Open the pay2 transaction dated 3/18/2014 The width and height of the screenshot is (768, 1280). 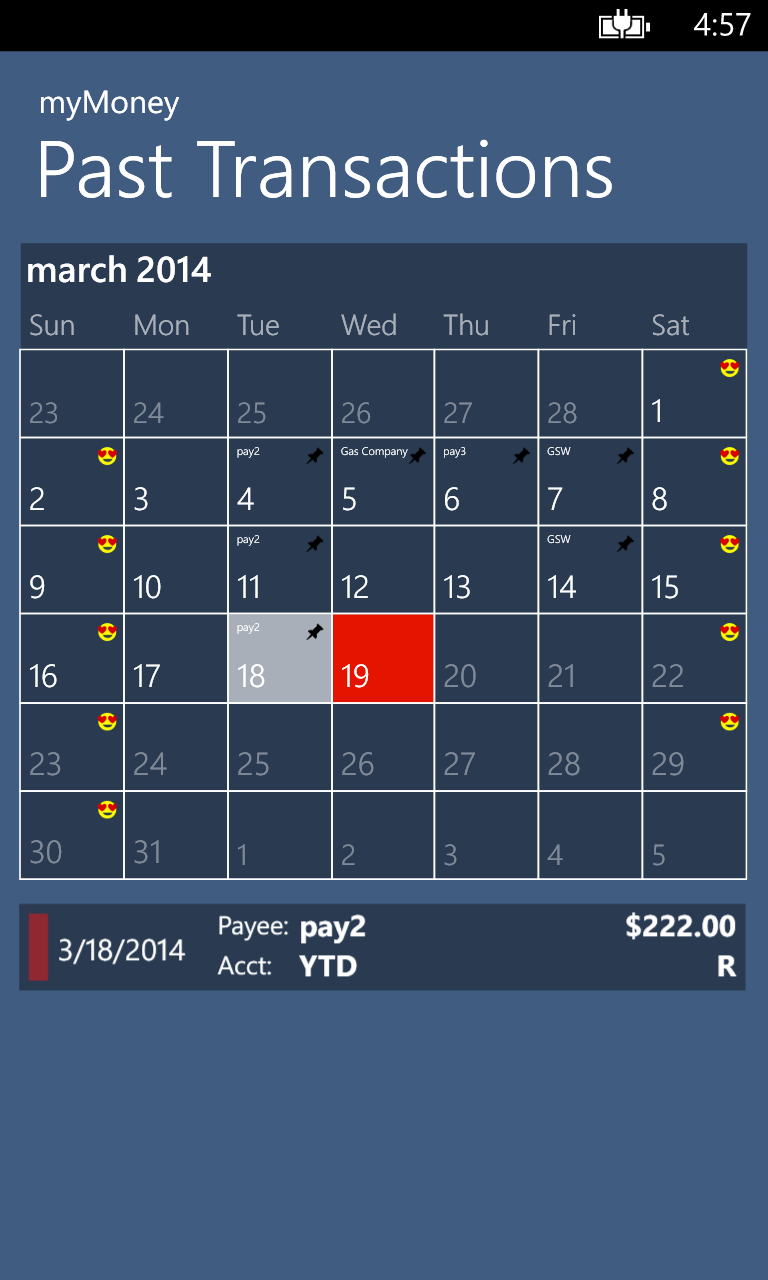click(382, 947)
